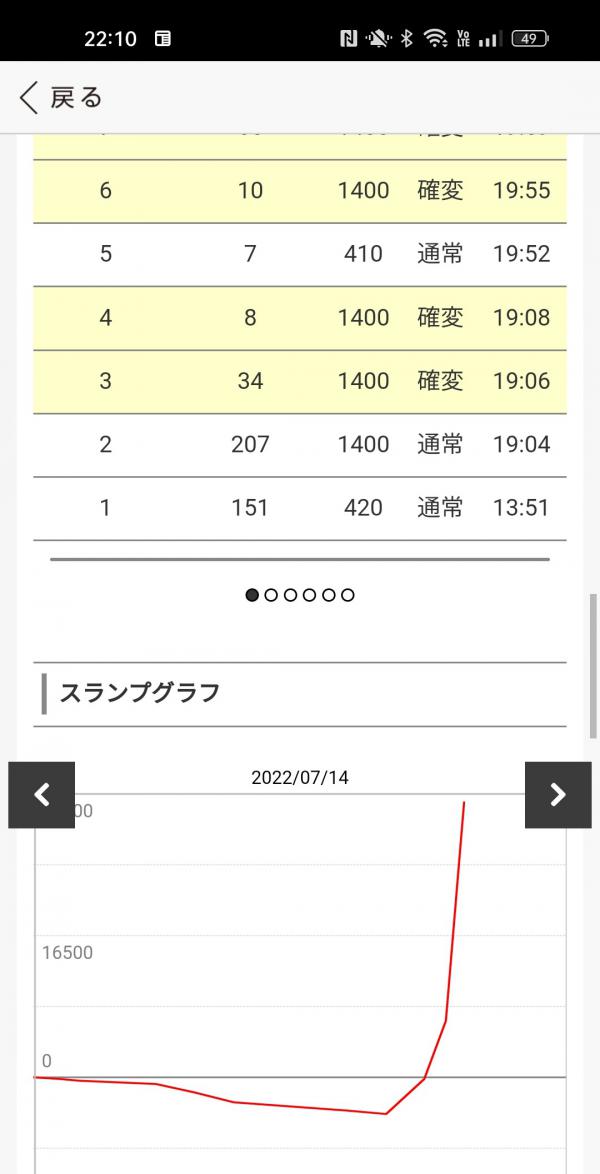
Task: Select the second page indicator dot
Action: point(271,595)
